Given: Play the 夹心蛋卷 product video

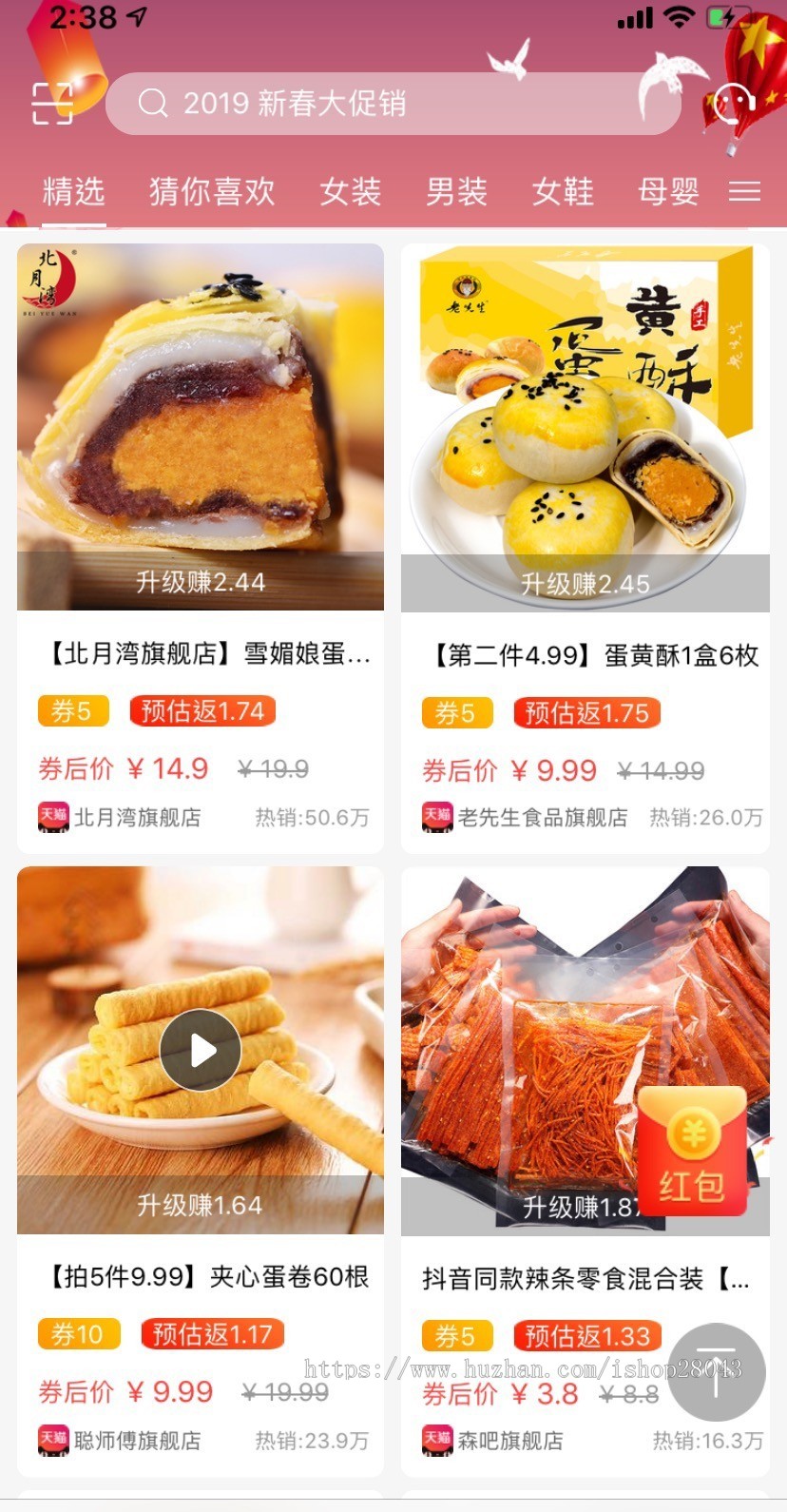Looking at the screenshot, I should coord(200,1050).
